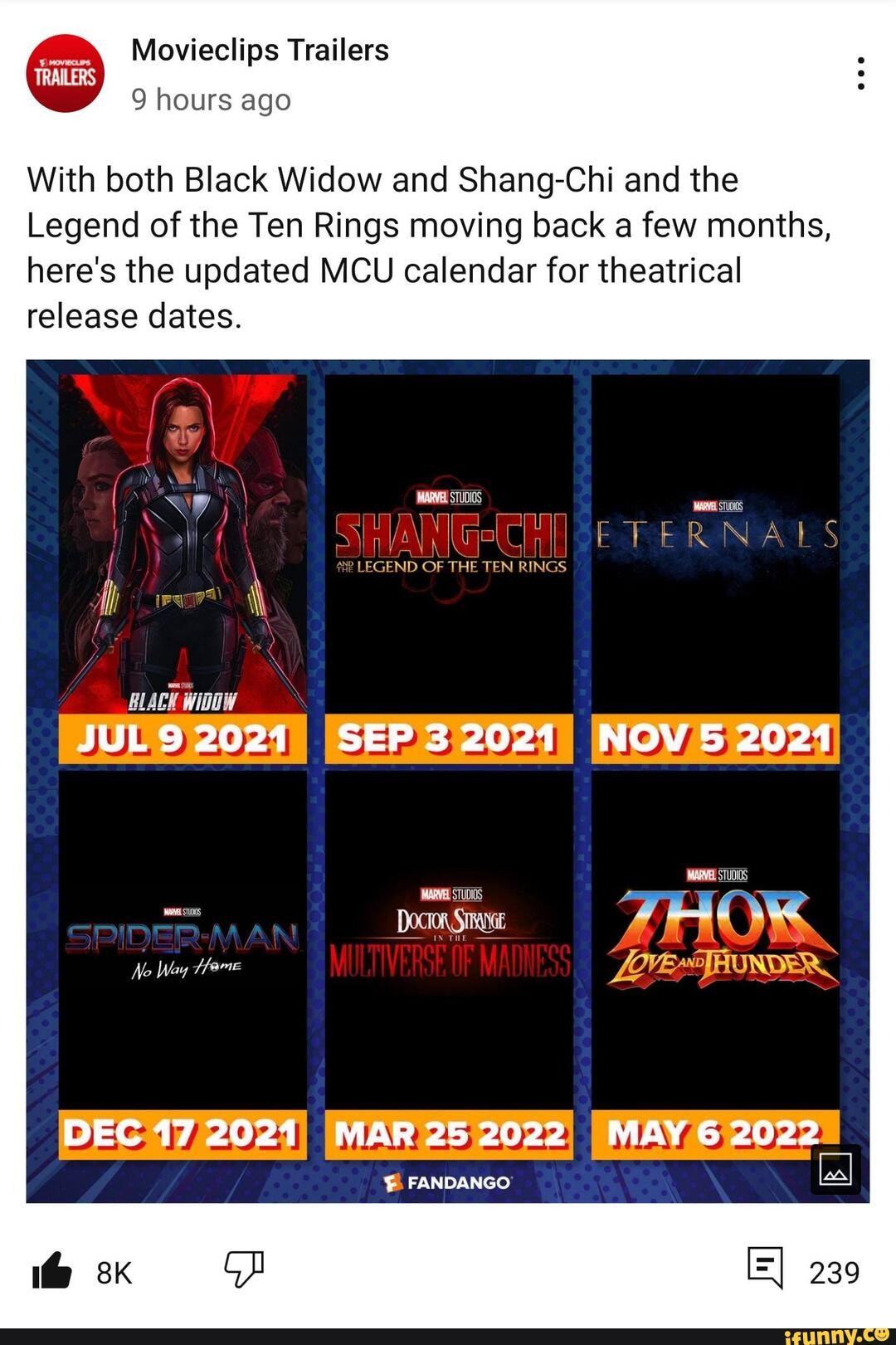896x1345 pixels.
Task: Click the Movieclips Trailers channel name
Action: click(x=261, y=50)
